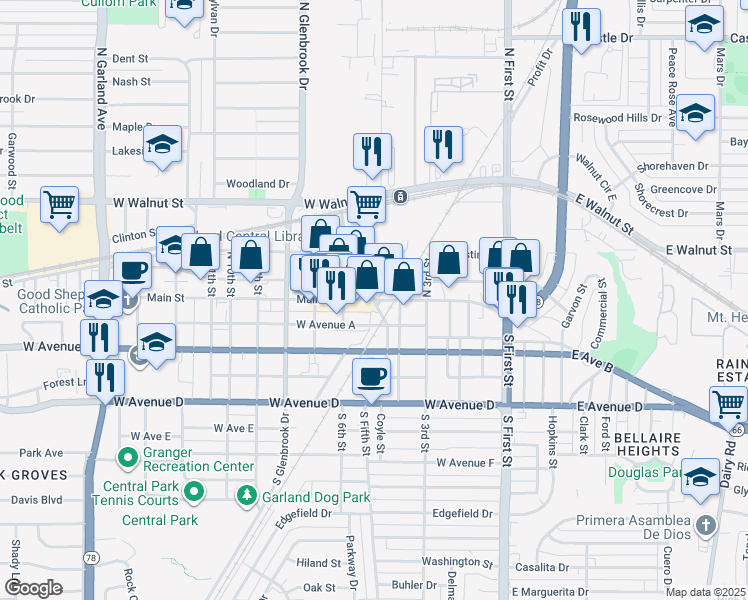Tap the shopping bag marker near N 3rd St
Viewport: 748px width, 600px height.
448,260
